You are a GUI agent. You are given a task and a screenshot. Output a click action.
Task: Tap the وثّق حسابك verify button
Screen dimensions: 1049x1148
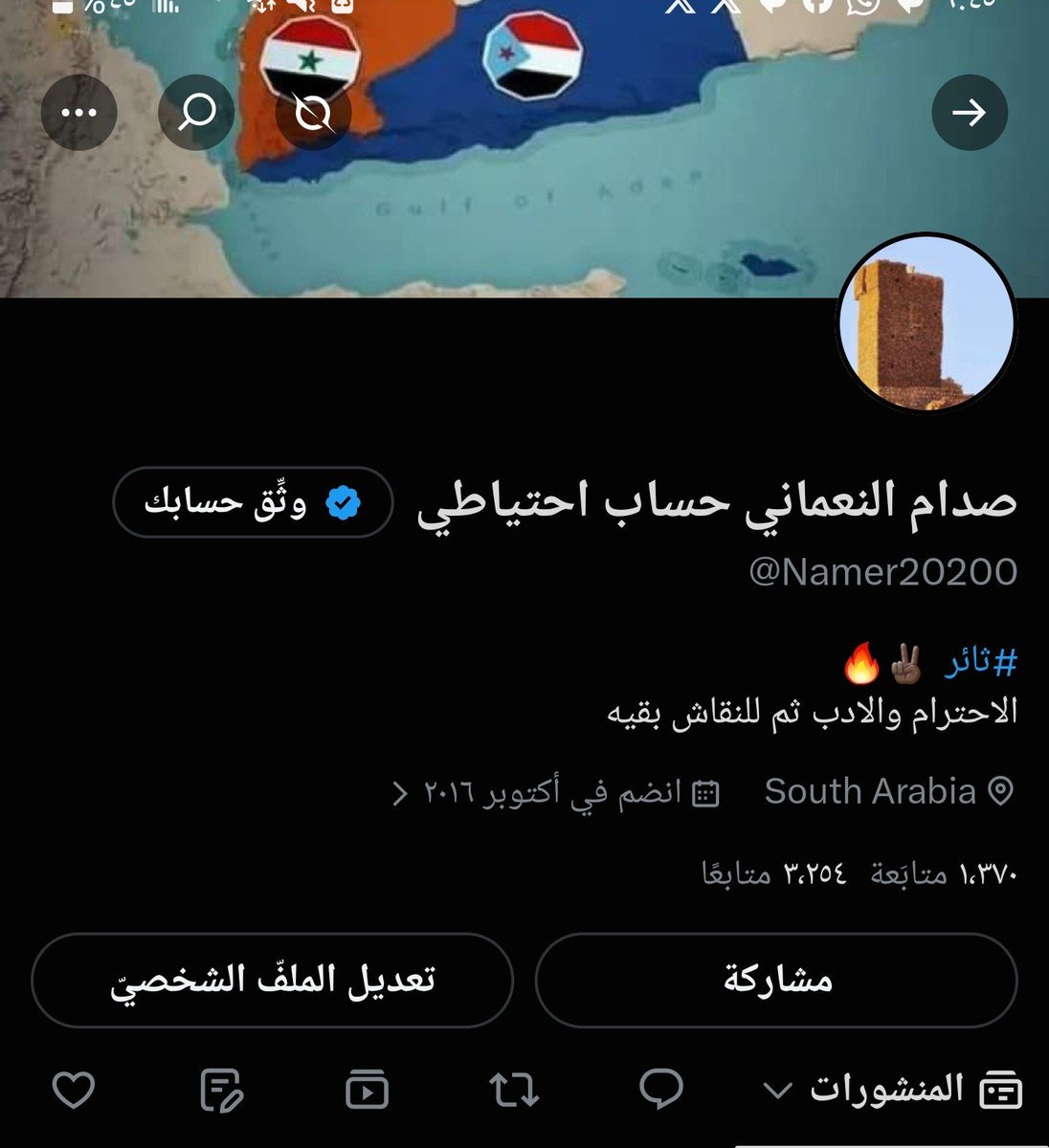(x=253, y=501)
